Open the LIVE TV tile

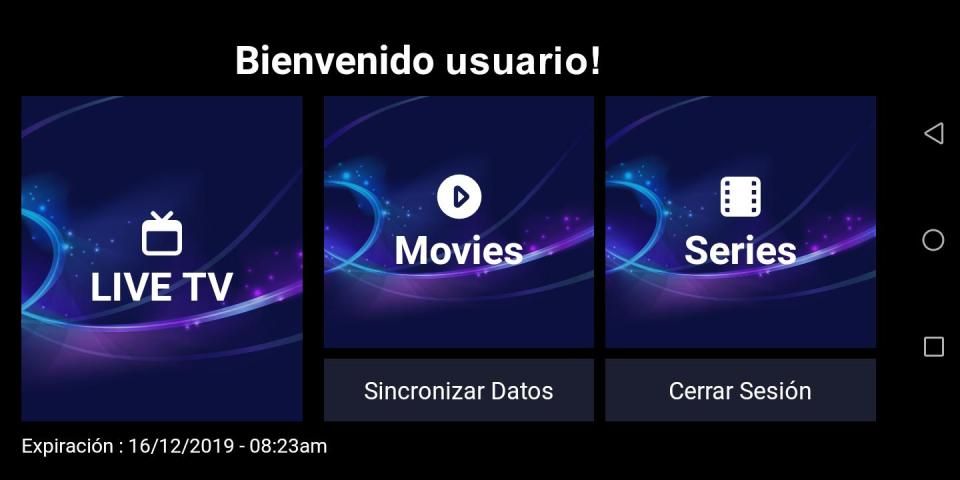point(162,258)
